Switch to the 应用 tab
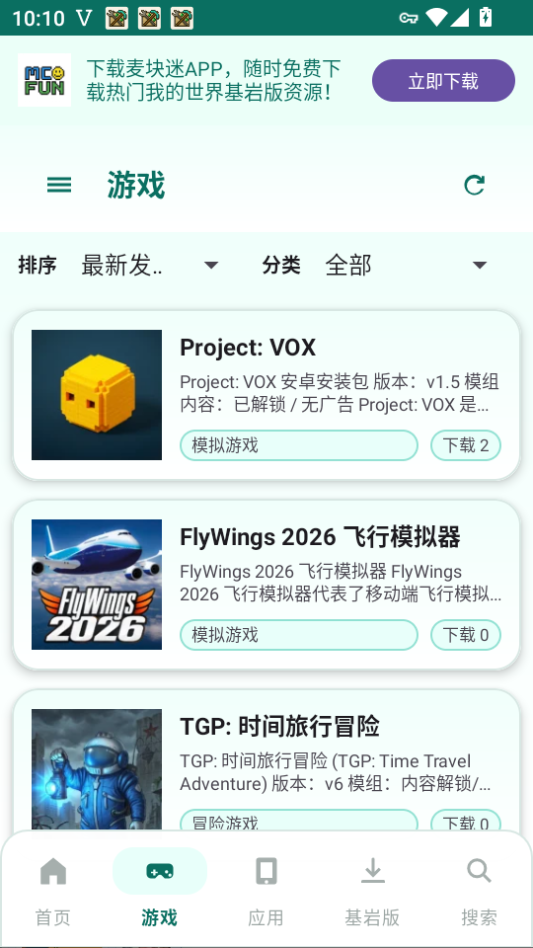 [x=266, y=891]
